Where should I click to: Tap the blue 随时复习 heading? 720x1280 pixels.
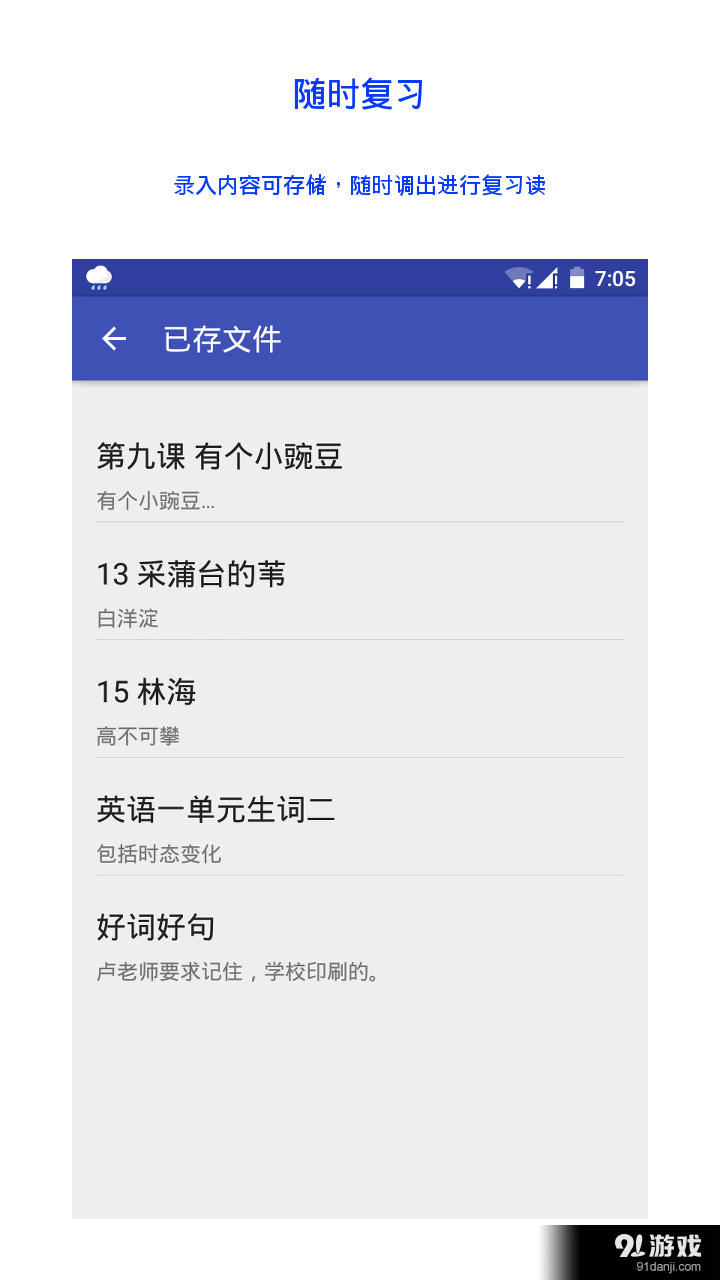[x=359, y=93]
